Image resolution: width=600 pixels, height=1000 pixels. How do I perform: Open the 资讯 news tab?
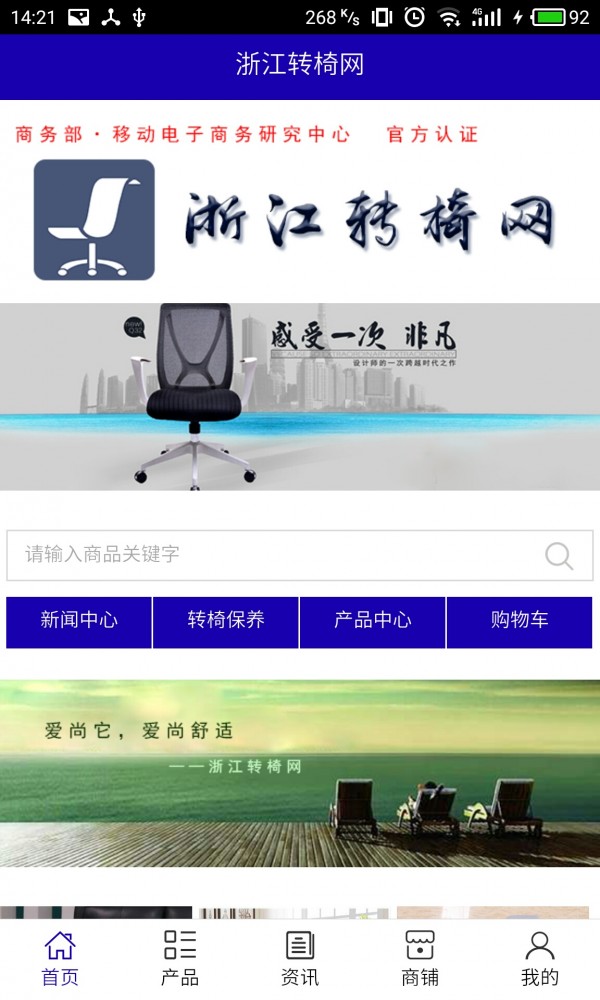tap(300, 958)
